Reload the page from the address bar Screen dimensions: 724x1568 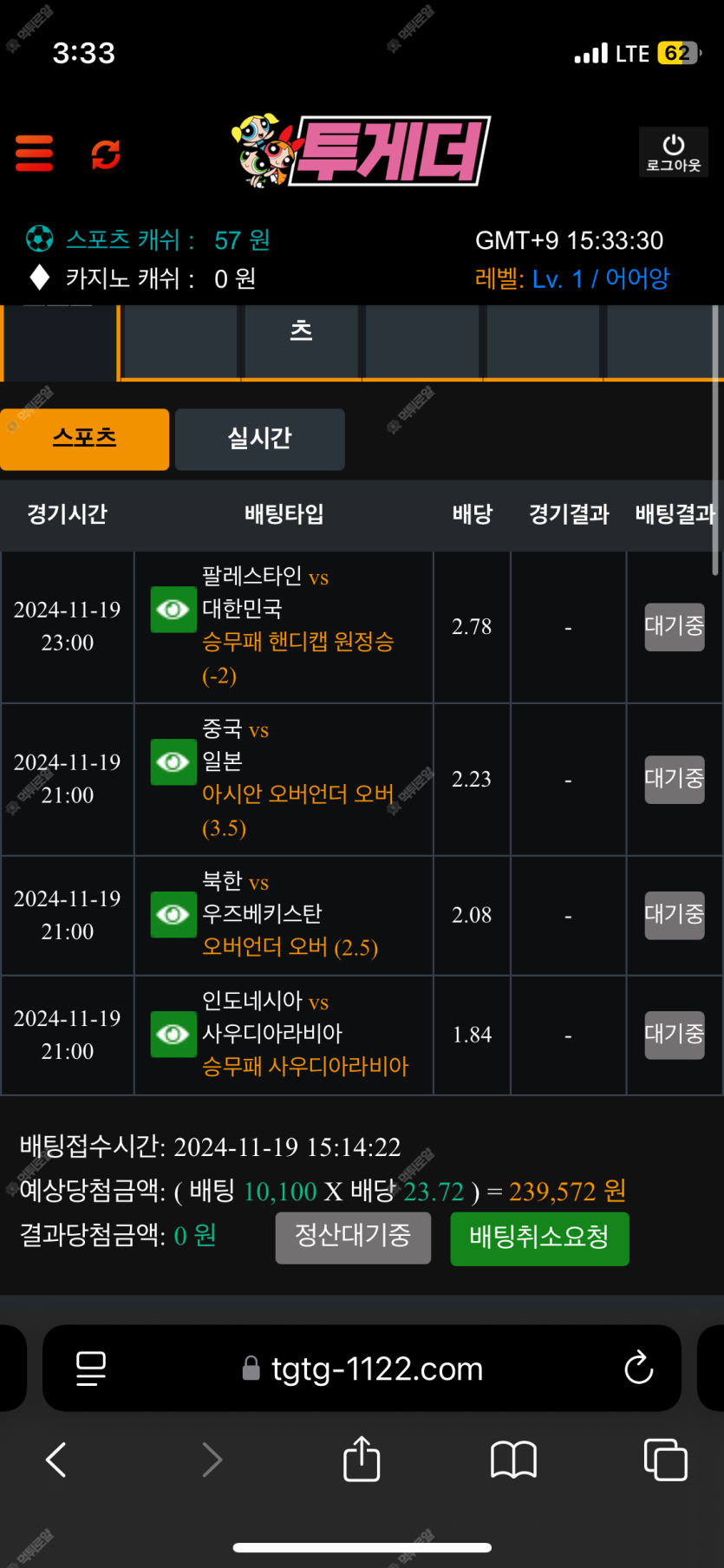tap(638, 1369)
